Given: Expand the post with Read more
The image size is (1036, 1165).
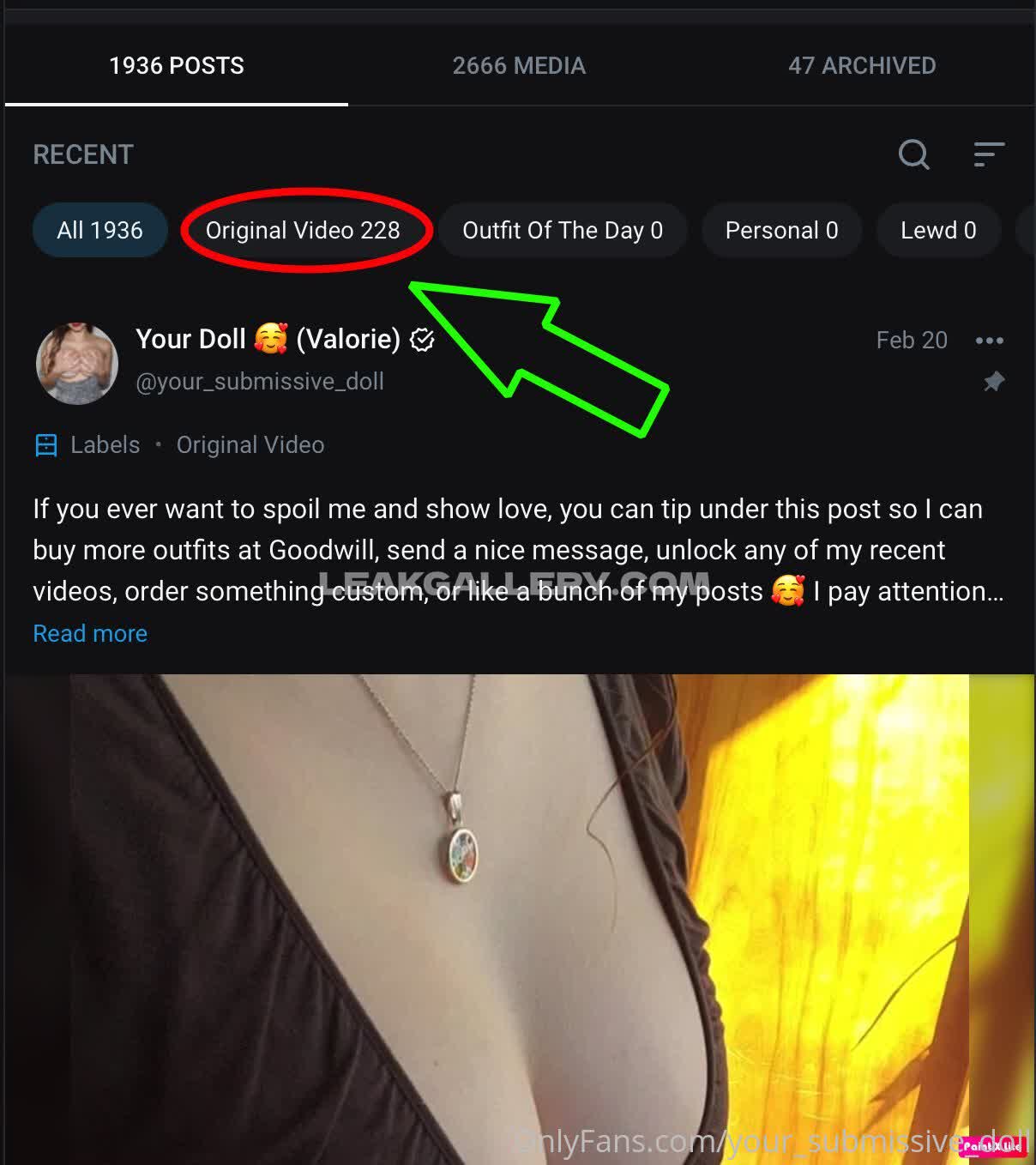Looking at the screenshot, I should (x=90, y=634).
